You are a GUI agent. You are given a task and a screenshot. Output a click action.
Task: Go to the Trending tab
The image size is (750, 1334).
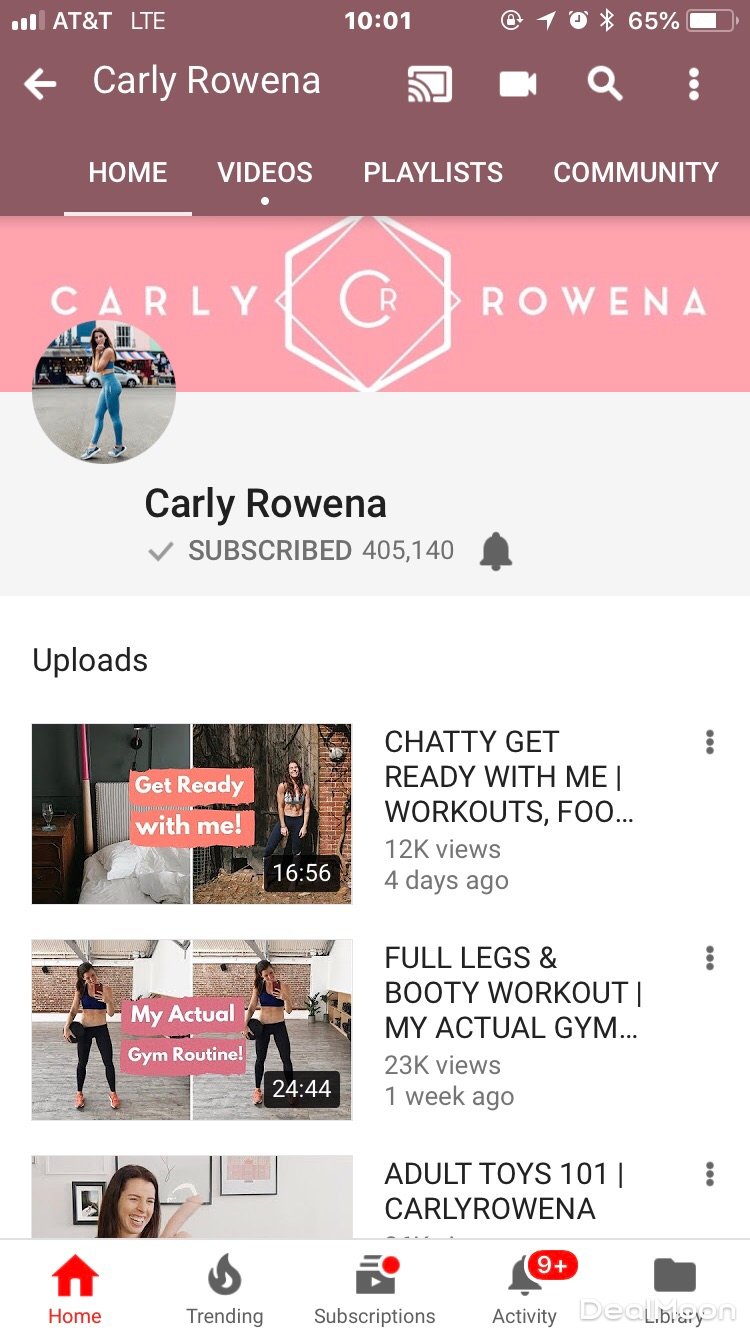pos(224,1289)
